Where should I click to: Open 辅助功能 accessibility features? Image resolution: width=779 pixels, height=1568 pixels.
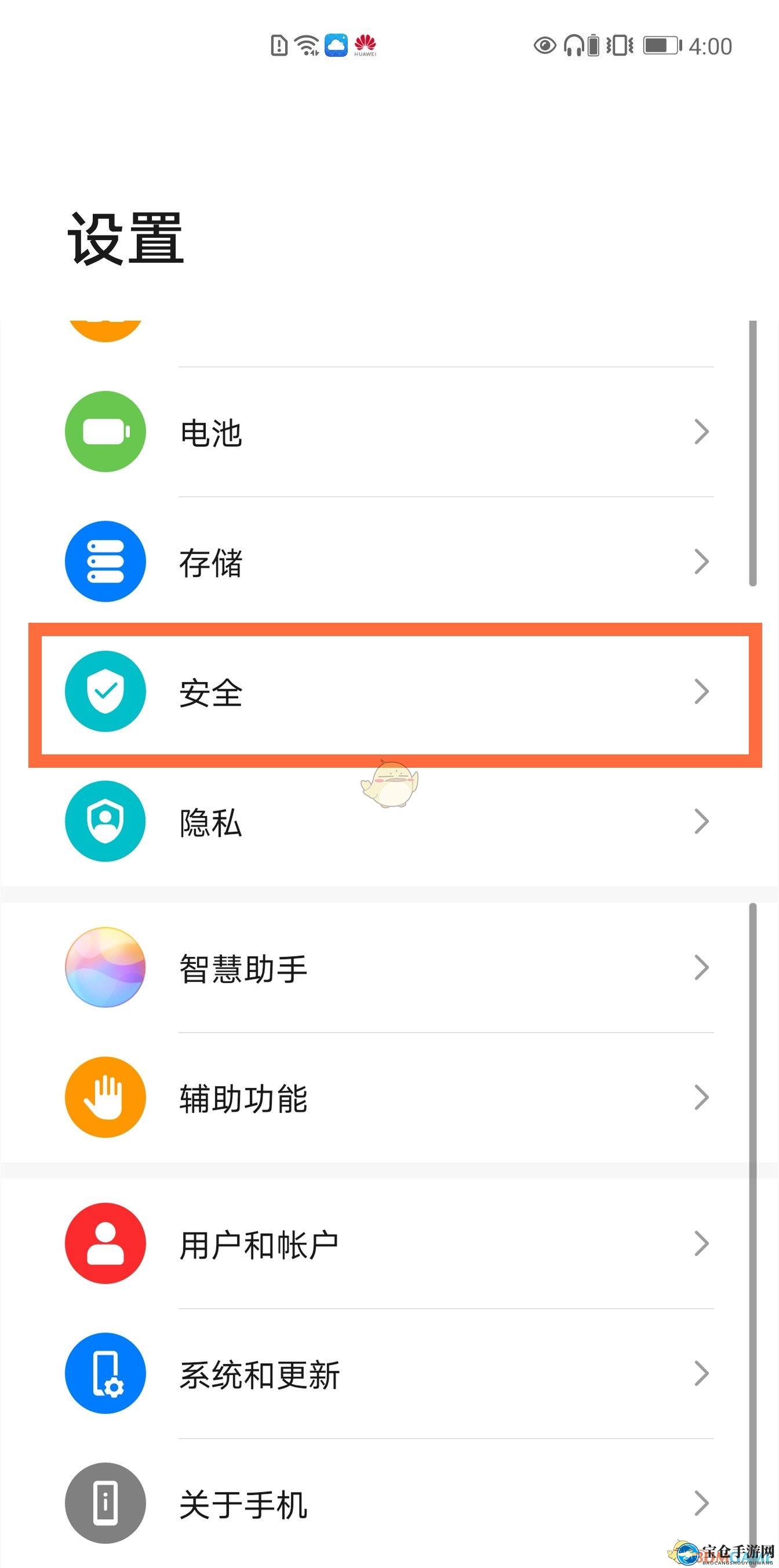tap(389, 1098)
